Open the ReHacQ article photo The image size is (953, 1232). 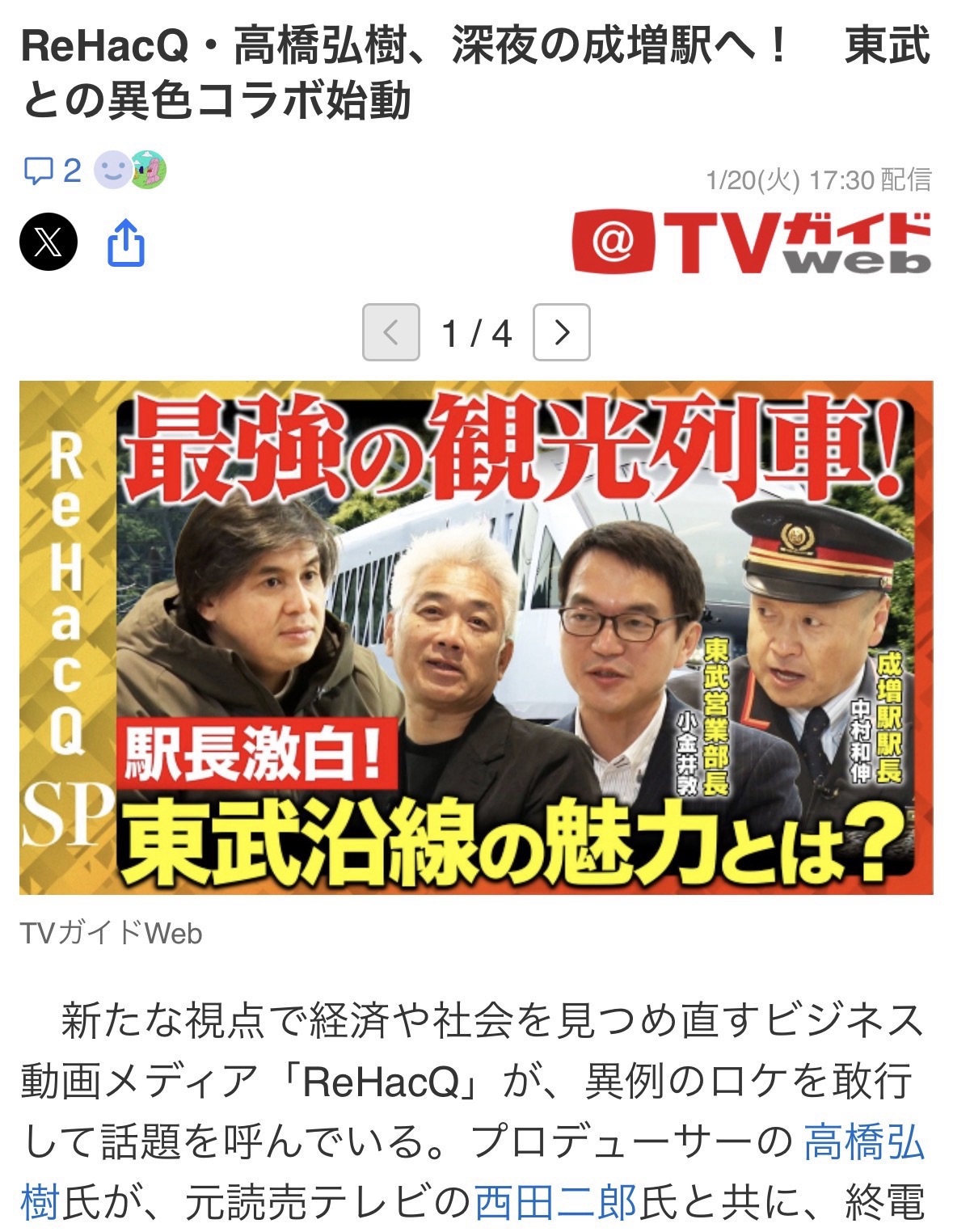(x=476, y=637)
